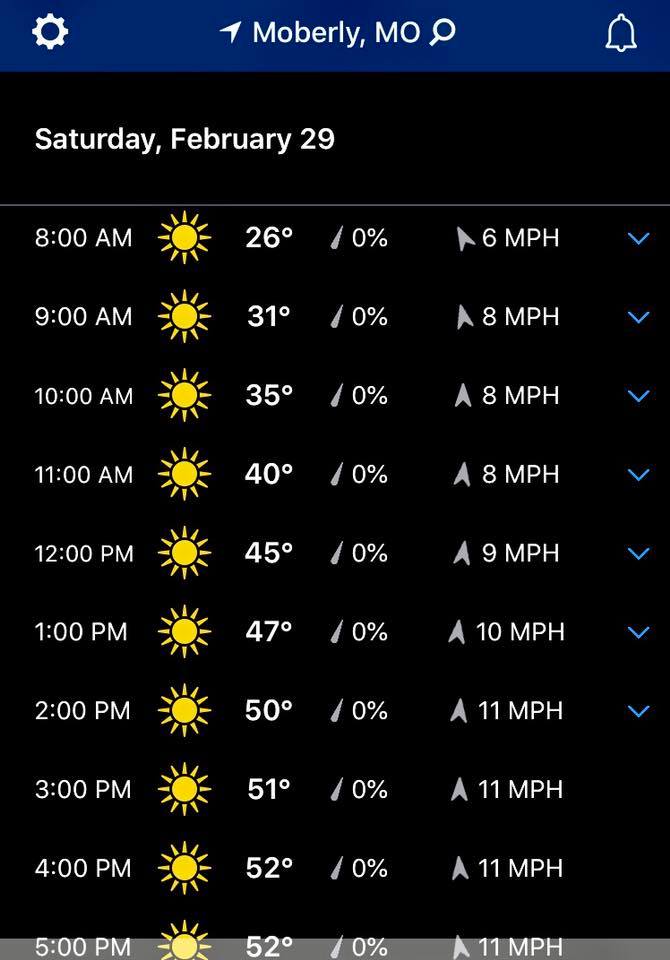The width and height of the screenshot is (670, 960).
Task: Expand the 8:00 AM forecast details
Action: (638, 238)
